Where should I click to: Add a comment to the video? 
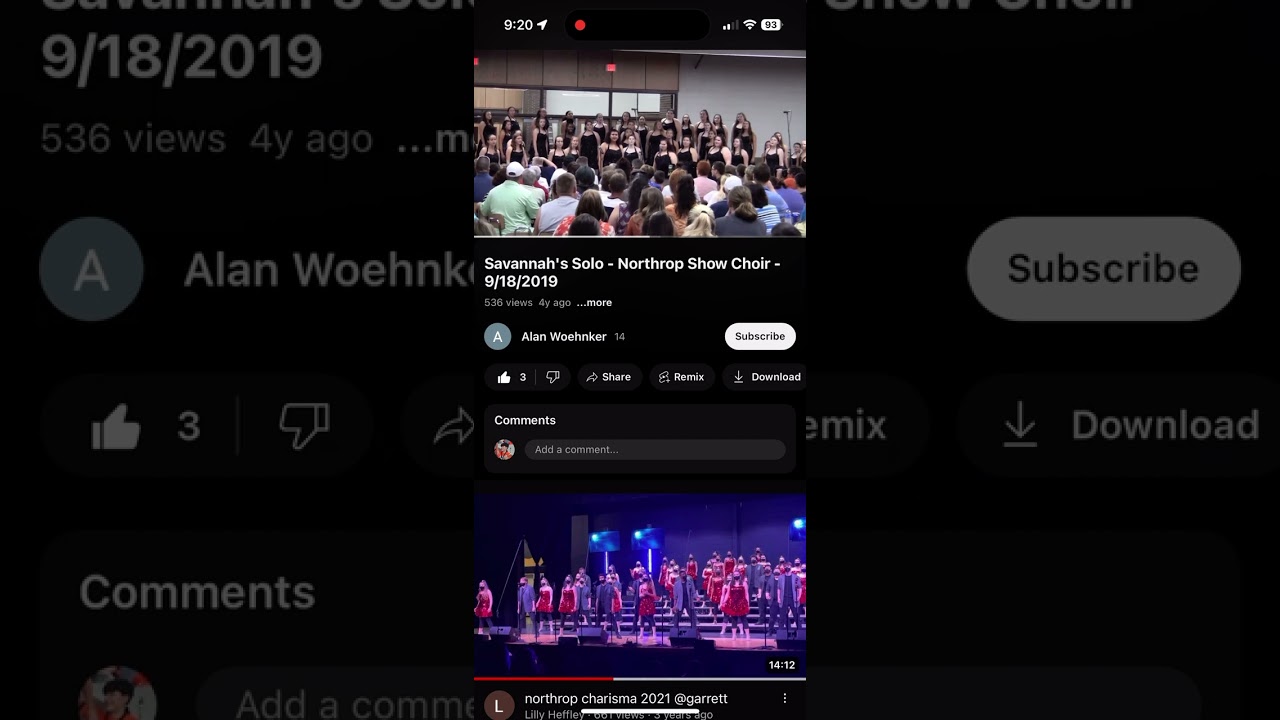pyautogui.click(x=655, y=449)
